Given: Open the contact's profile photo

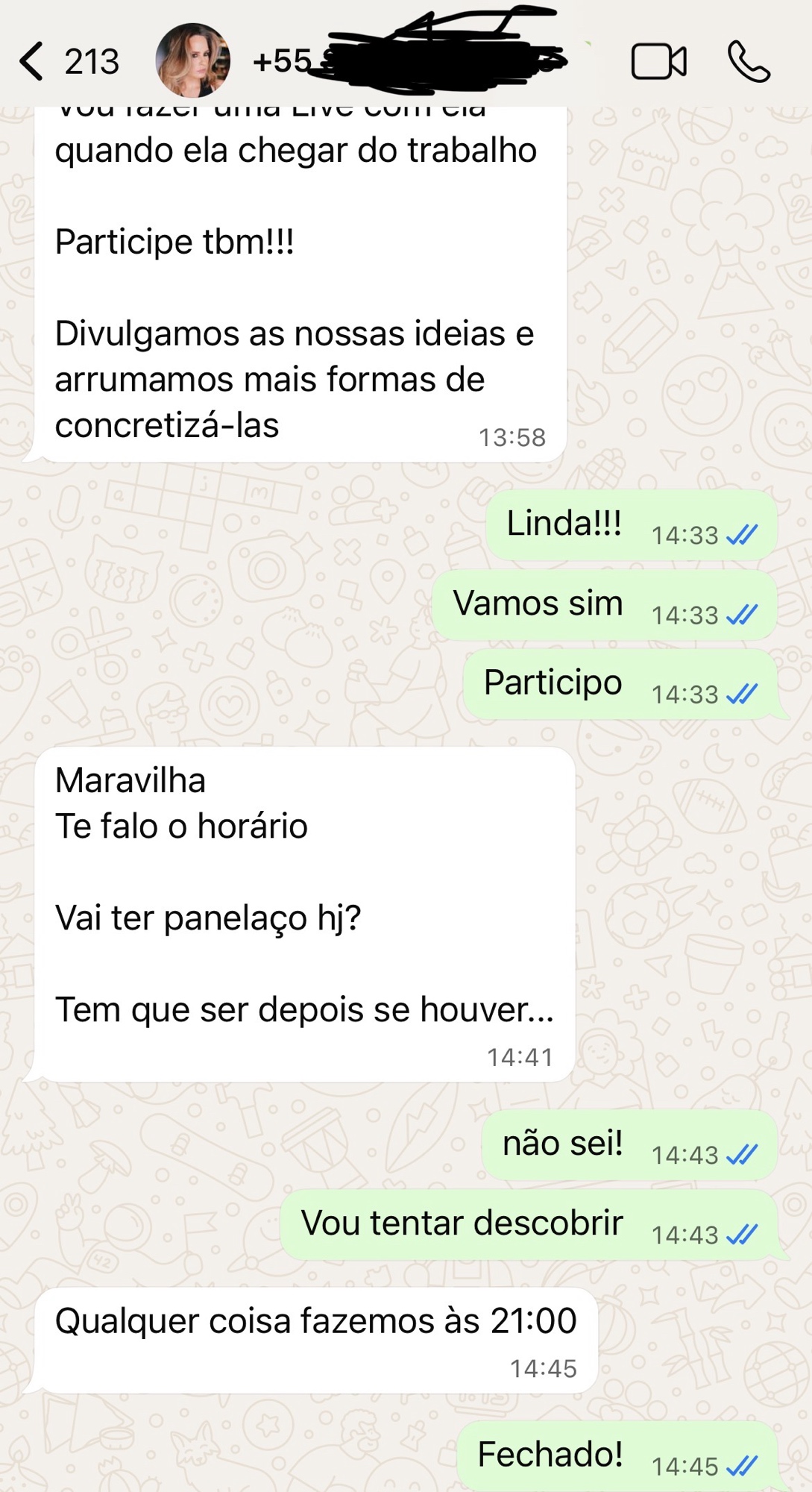Looking at the screenshot, I should click(x=192, y=60).
